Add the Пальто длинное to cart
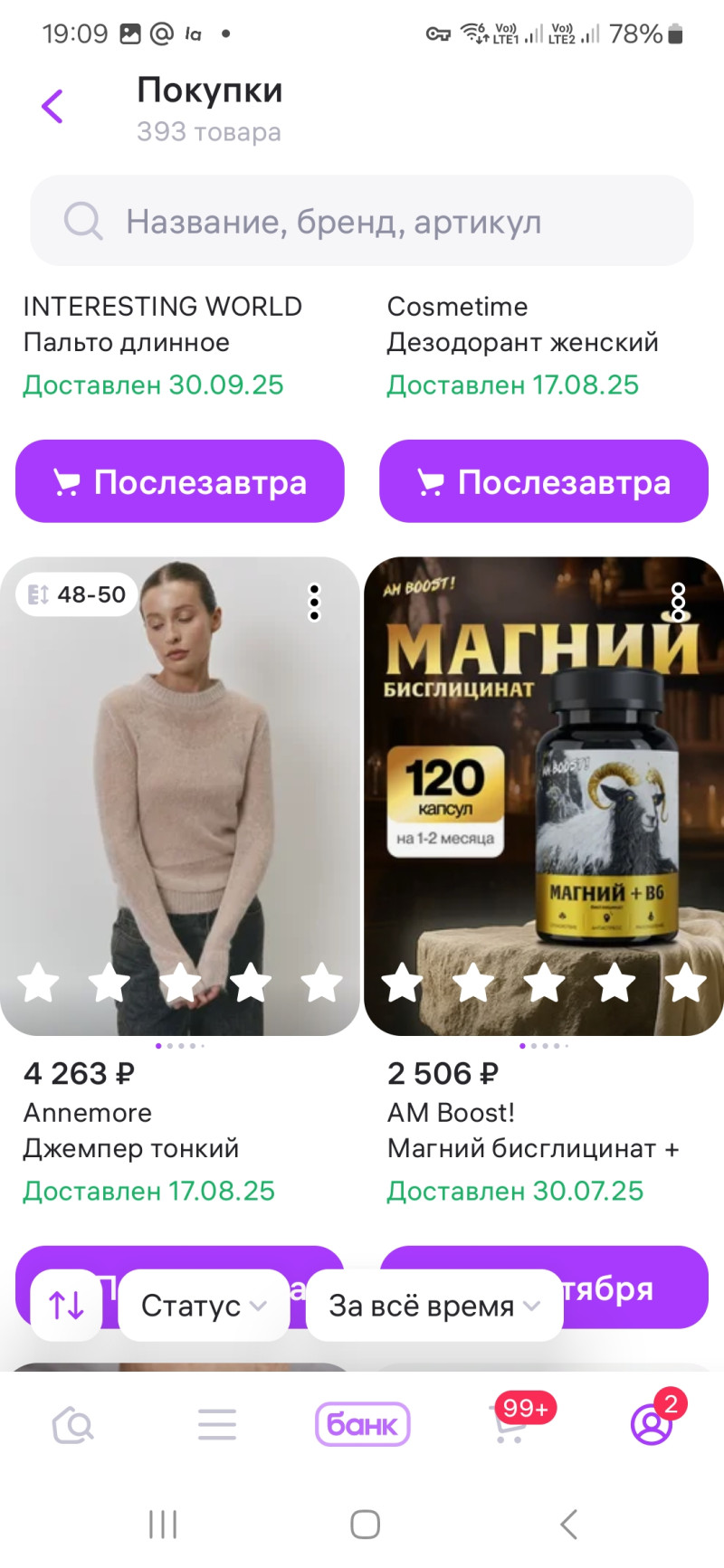This screenshot has width=724, height=1568. coord(180,481)
